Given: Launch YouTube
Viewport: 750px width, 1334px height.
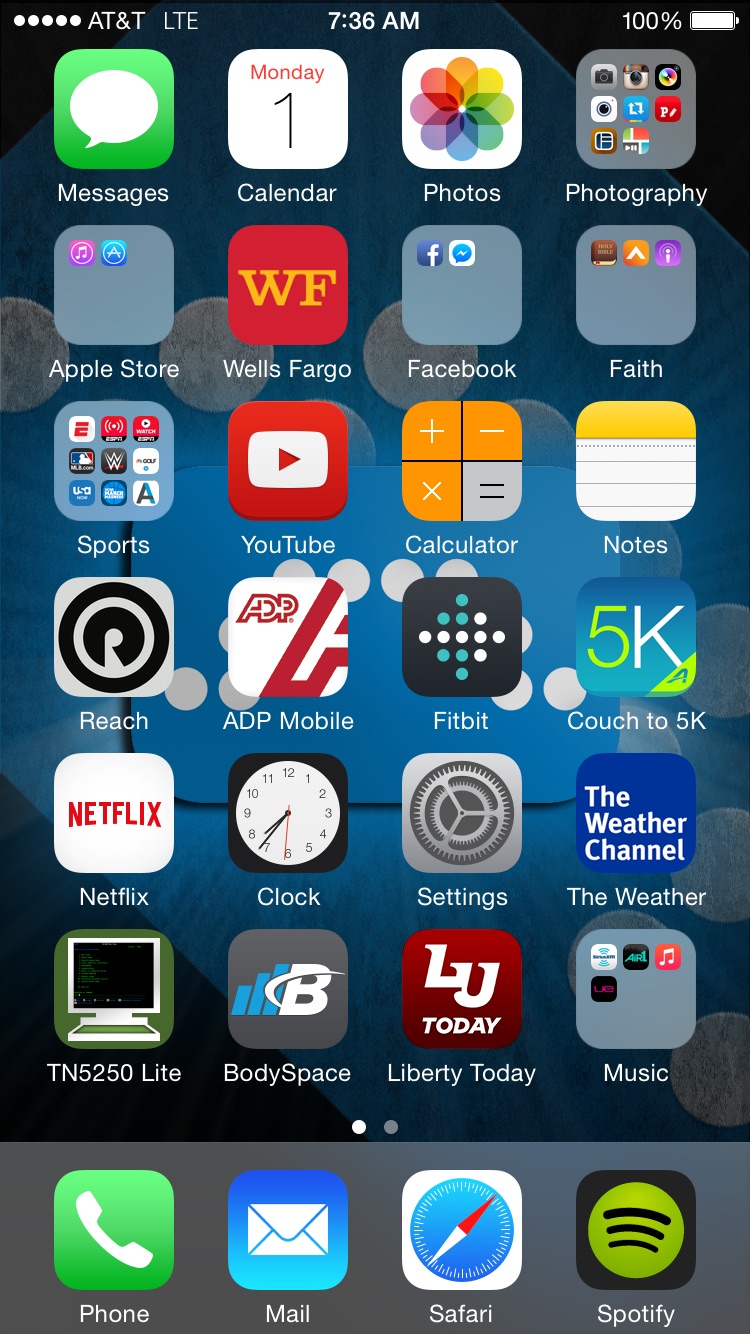Looking at the screenshot, I should (288, 461).
